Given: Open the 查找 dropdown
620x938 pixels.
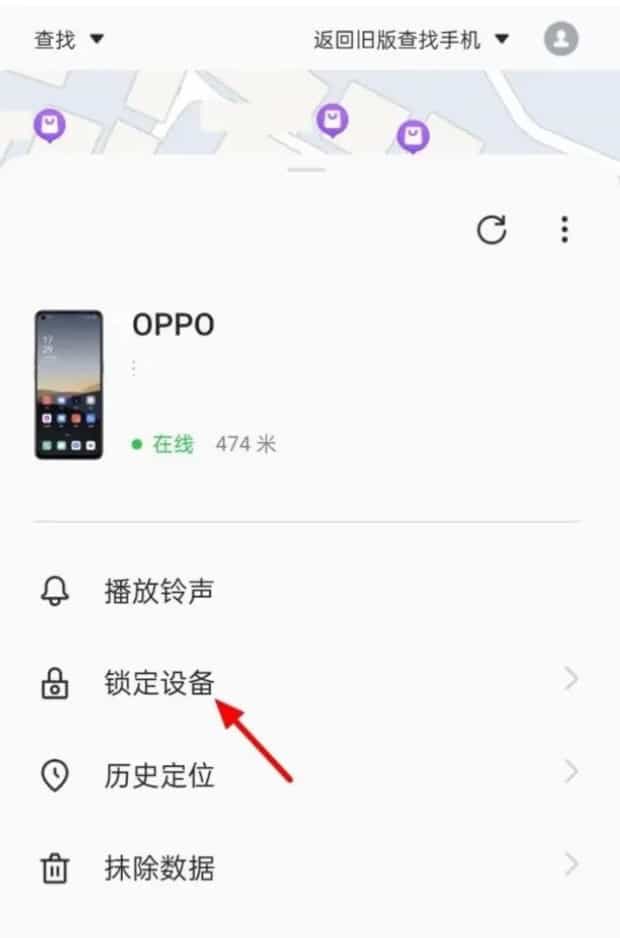Looking at the screenshot, I should (x=69, y=40).
